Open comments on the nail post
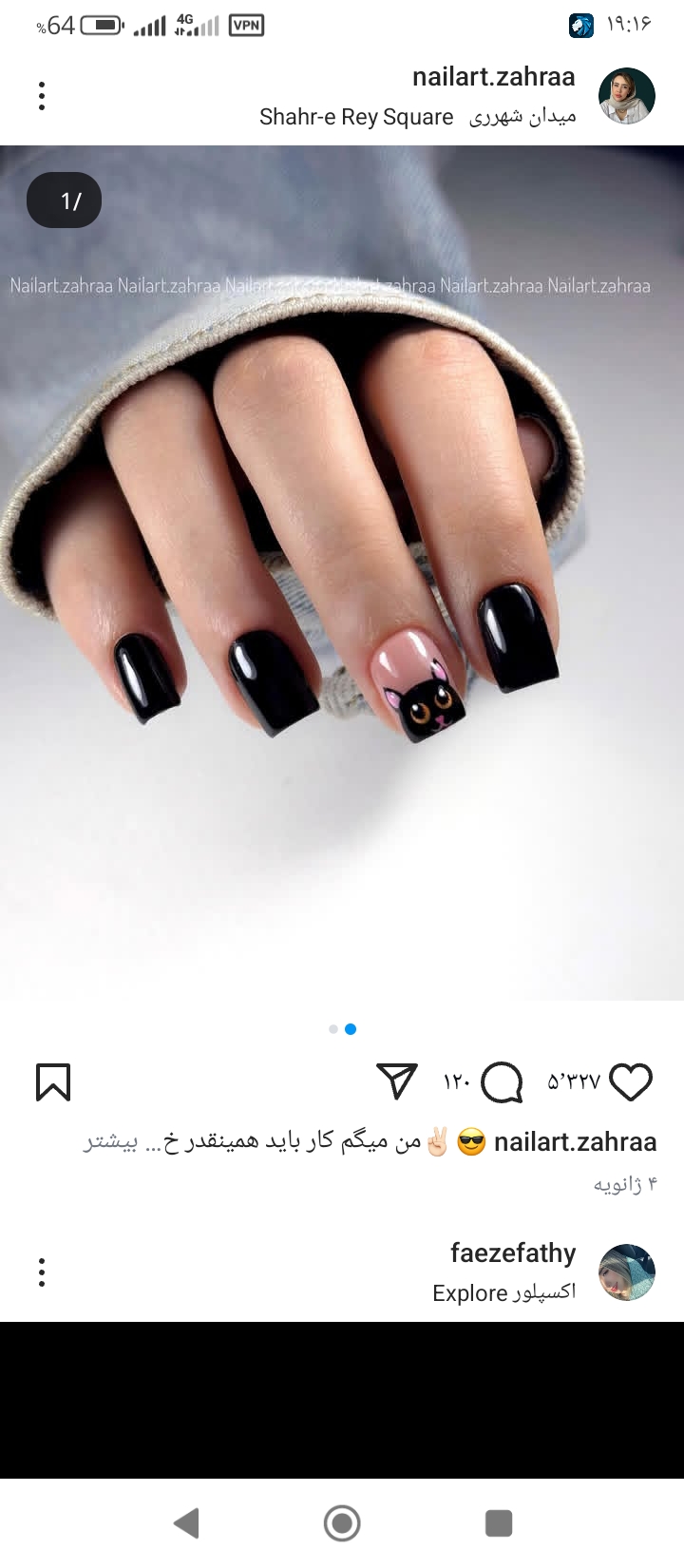This screenshot has width=684, height=1568. (x=502, y=1081)
